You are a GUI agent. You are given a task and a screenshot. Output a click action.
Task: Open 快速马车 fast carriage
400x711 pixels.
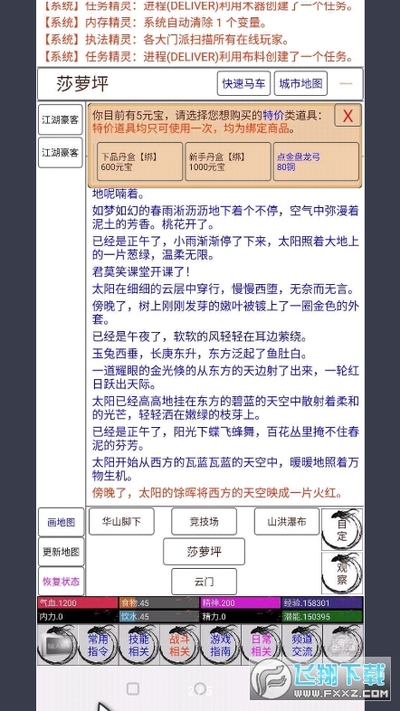(244, 83)
